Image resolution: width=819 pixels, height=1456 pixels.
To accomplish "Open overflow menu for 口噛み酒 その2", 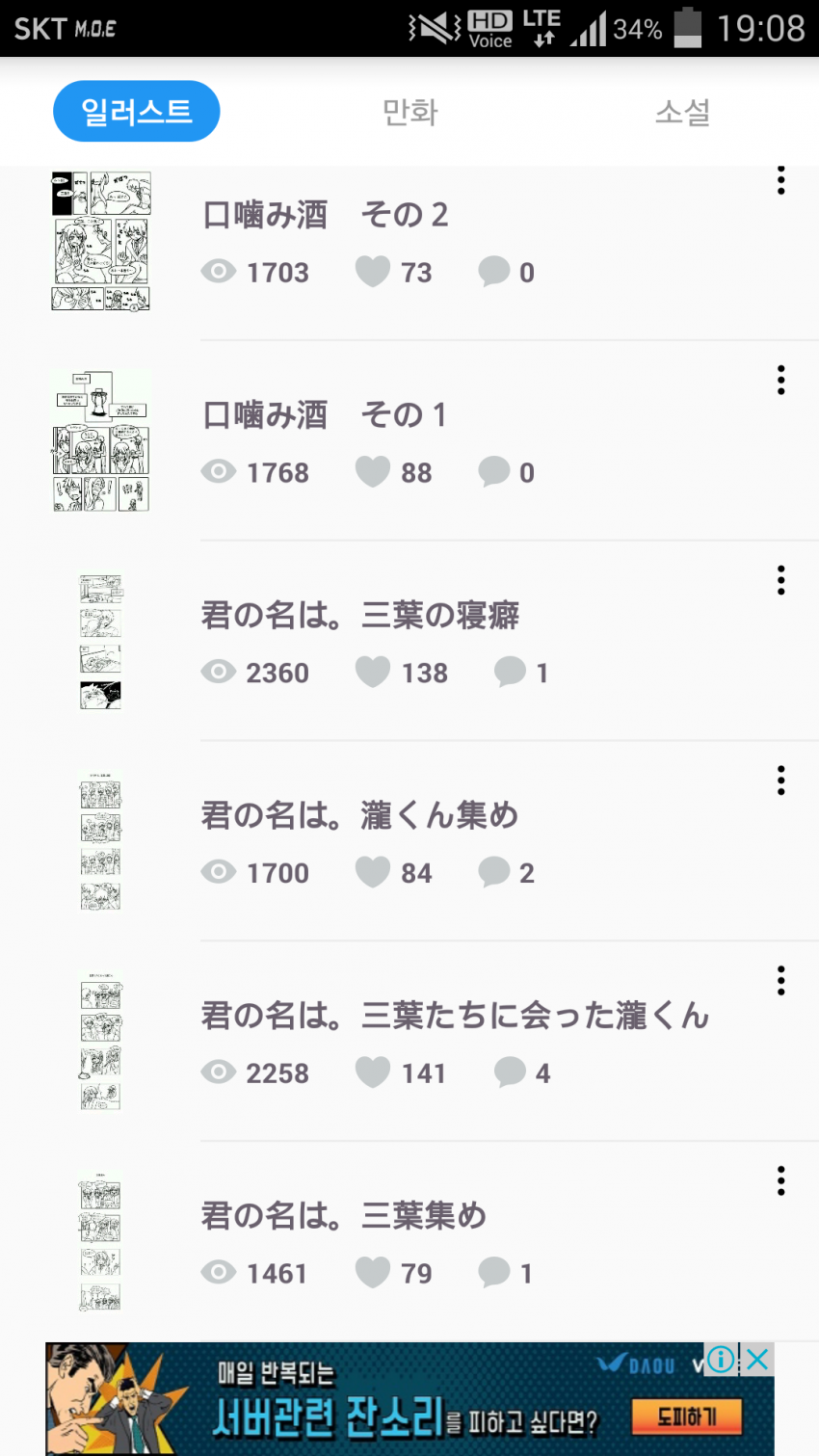I will (x=780, y=180).
